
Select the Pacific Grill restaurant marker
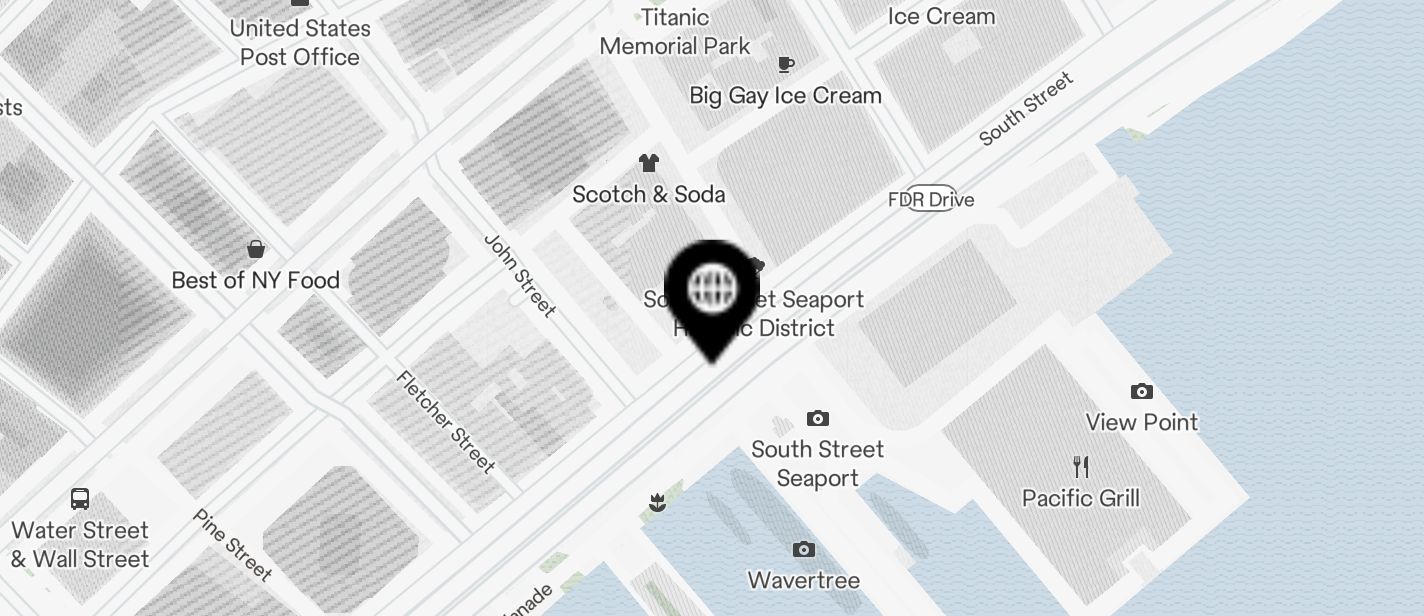1080,467
